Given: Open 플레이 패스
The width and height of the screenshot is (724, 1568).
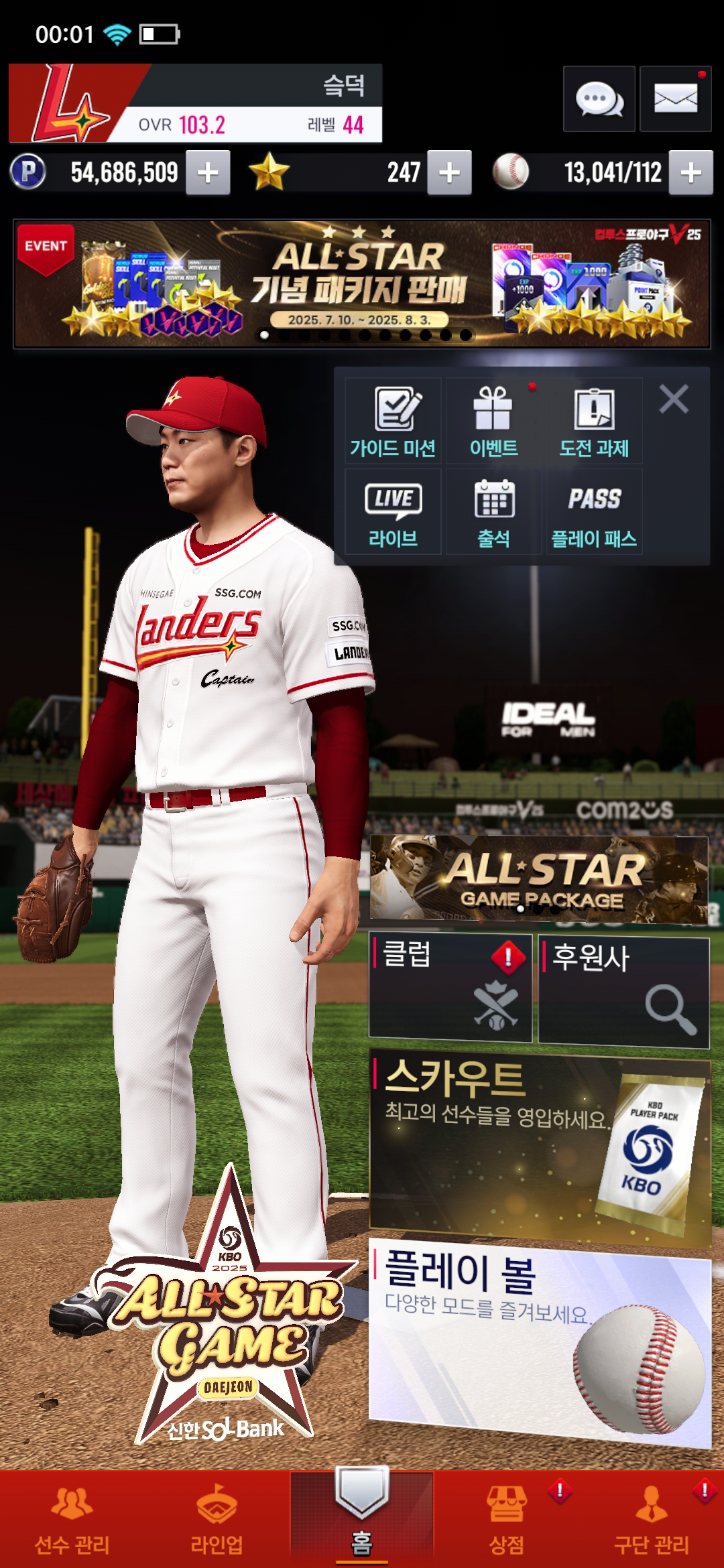Looking at the screenshot, I should [594, 512].
